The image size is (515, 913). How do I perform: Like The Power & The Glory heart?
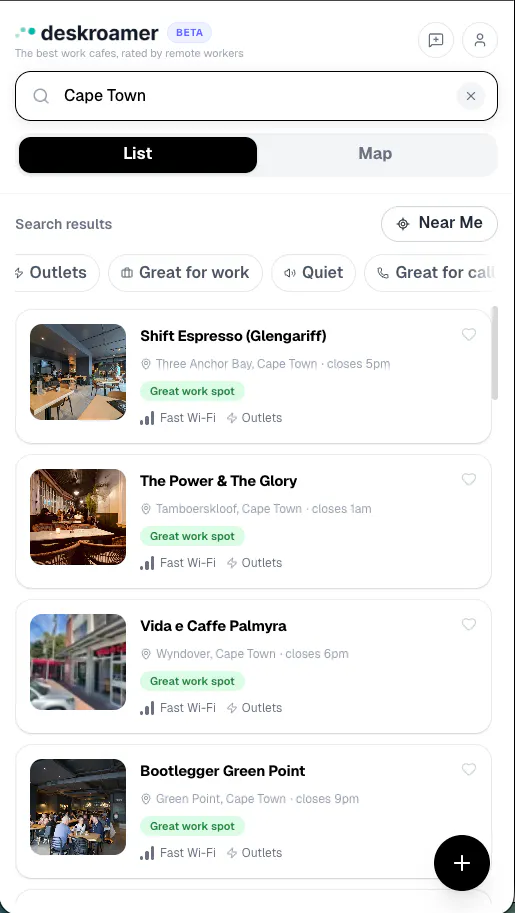[x=469, y=480]
